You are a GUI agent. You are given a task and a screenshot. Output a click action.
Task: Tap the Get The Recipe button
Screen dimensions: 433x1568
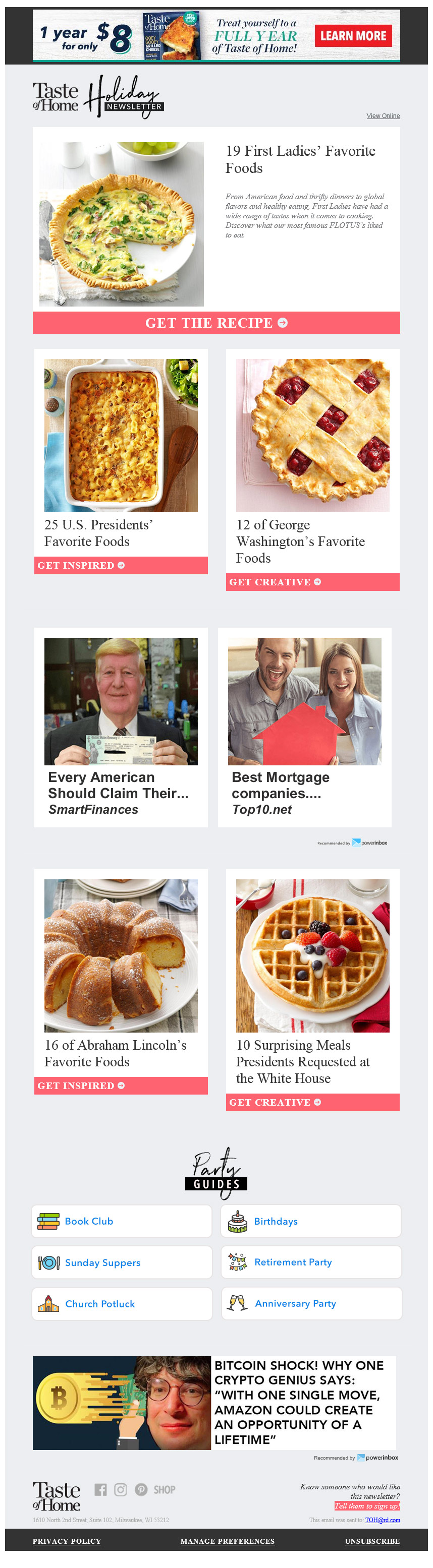tap(216, 323)
